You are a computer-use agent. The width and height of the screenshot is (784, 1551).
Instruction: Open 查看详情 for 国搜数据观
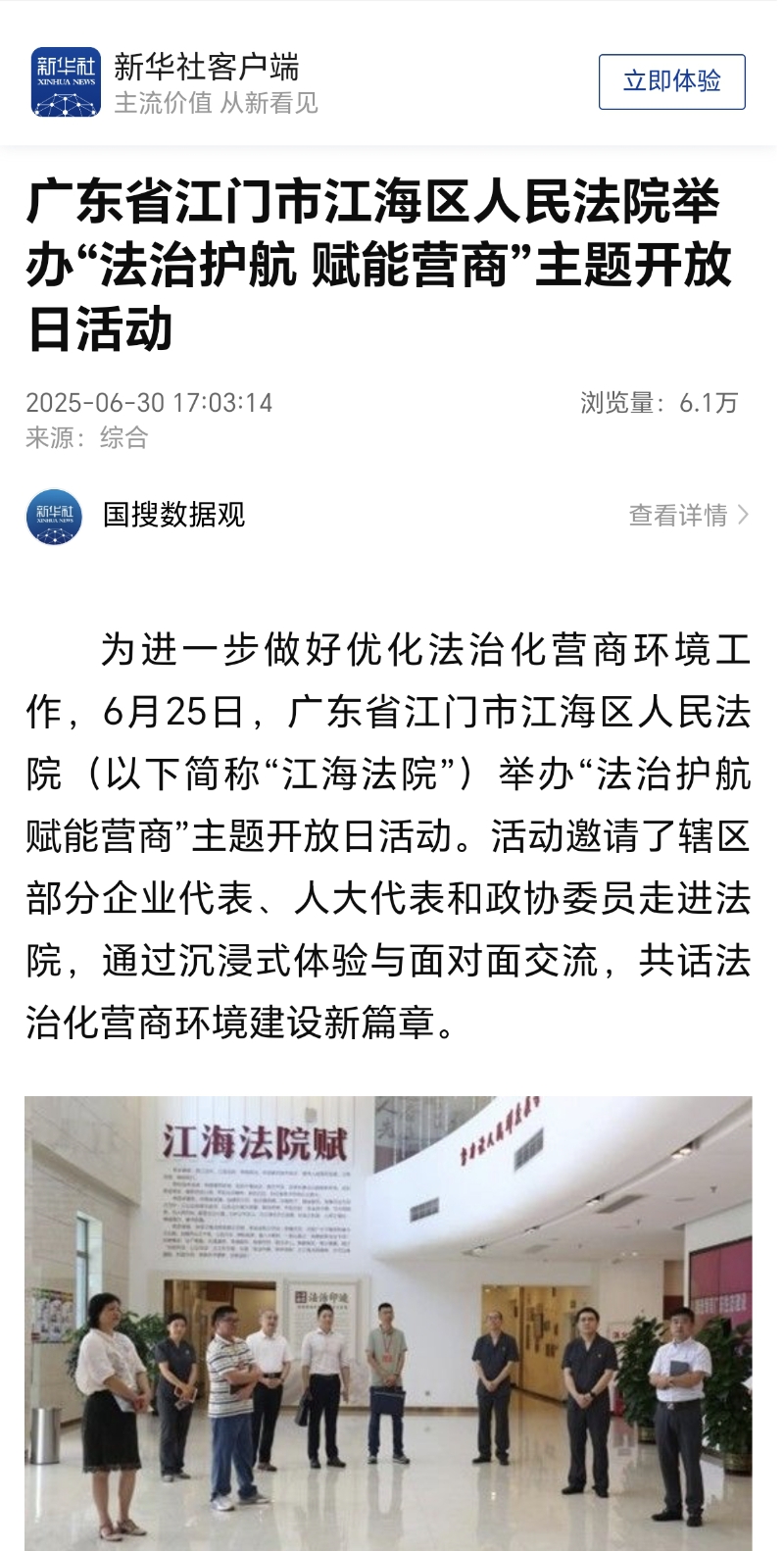pyautogui.click(x=688, y=515)
